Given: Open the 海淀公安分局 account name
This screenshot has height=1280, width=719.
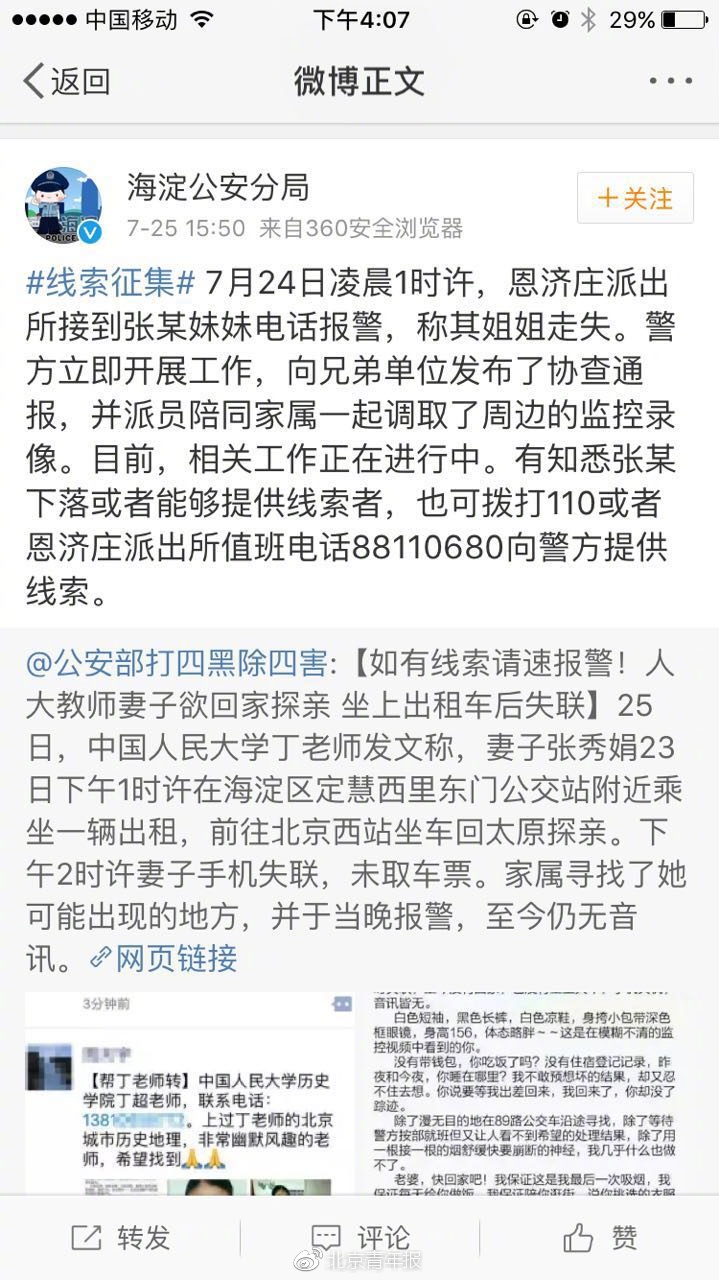Looking at the screenshot, I should (217, 187).
